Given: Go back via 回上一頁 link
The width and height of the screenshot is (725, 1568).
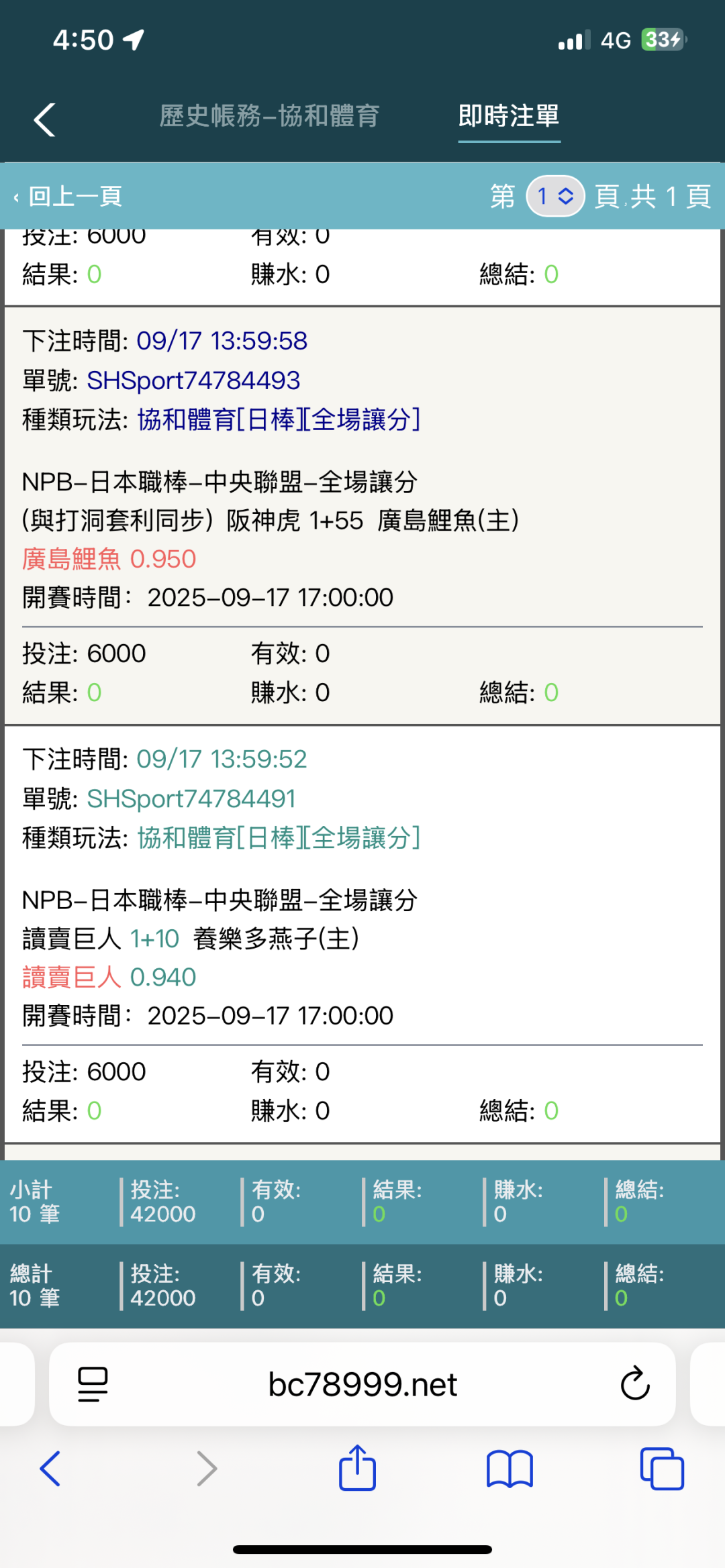Looking at the screenshot, I should [68, 197].
